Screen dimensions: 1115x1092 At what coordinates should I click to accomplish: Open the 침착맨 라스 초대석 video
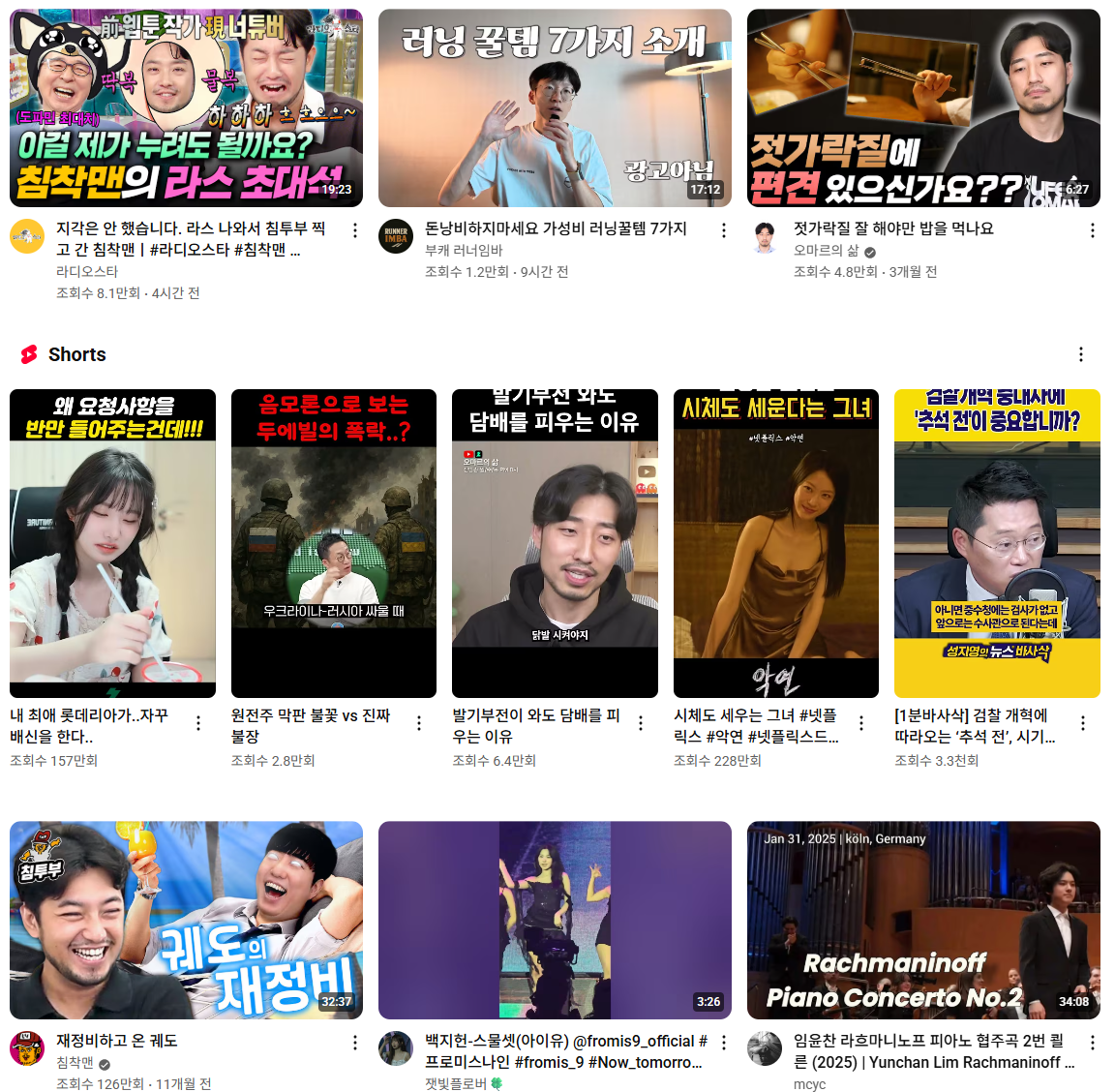coord(186,108)
